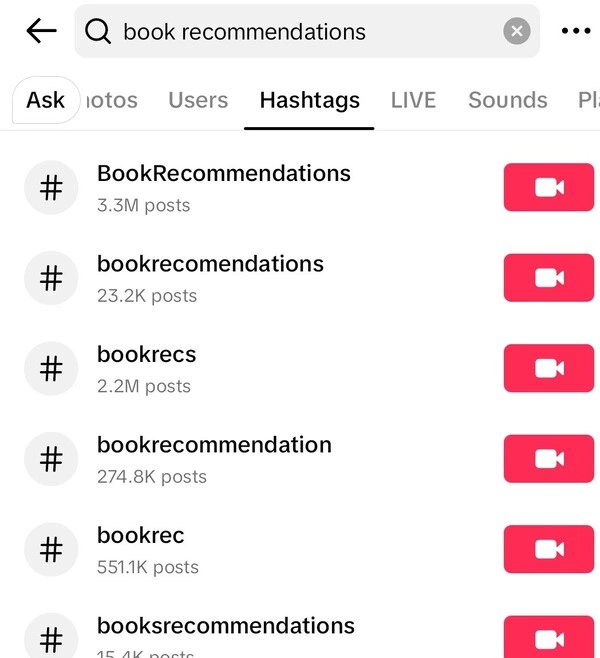Record a video for bookrecommendation 274.8K hashtag

pyautogui.click(x=548, y=459)
